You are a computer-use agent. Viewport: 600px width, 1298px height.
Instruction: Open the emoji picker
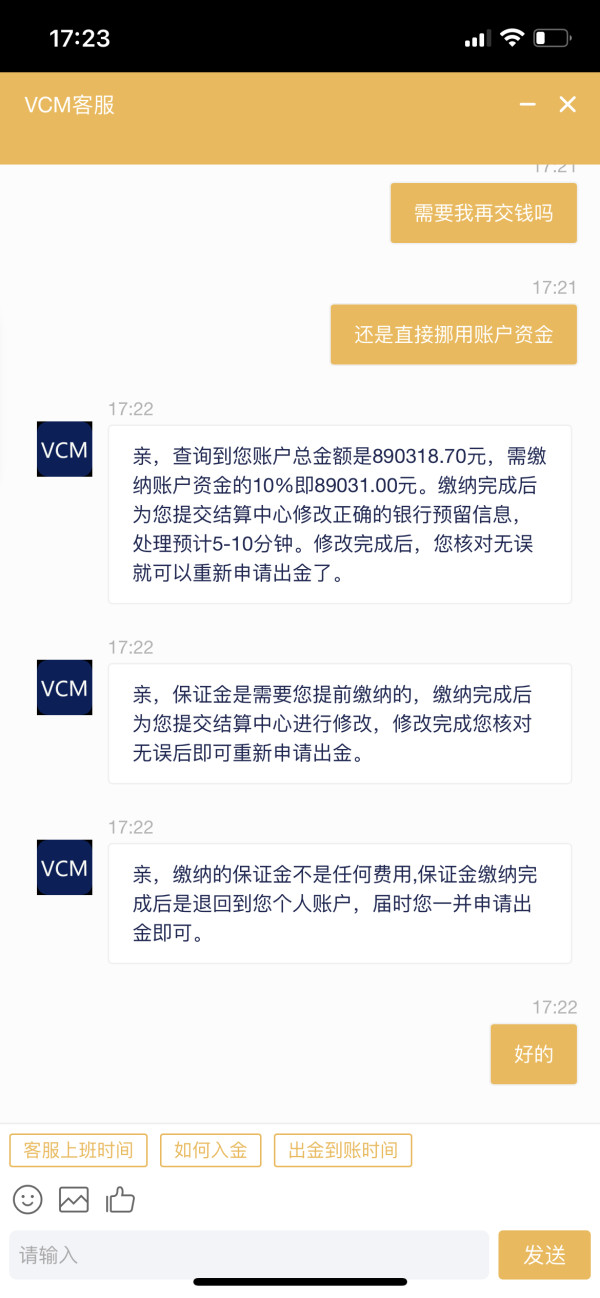click(28, 1199)
